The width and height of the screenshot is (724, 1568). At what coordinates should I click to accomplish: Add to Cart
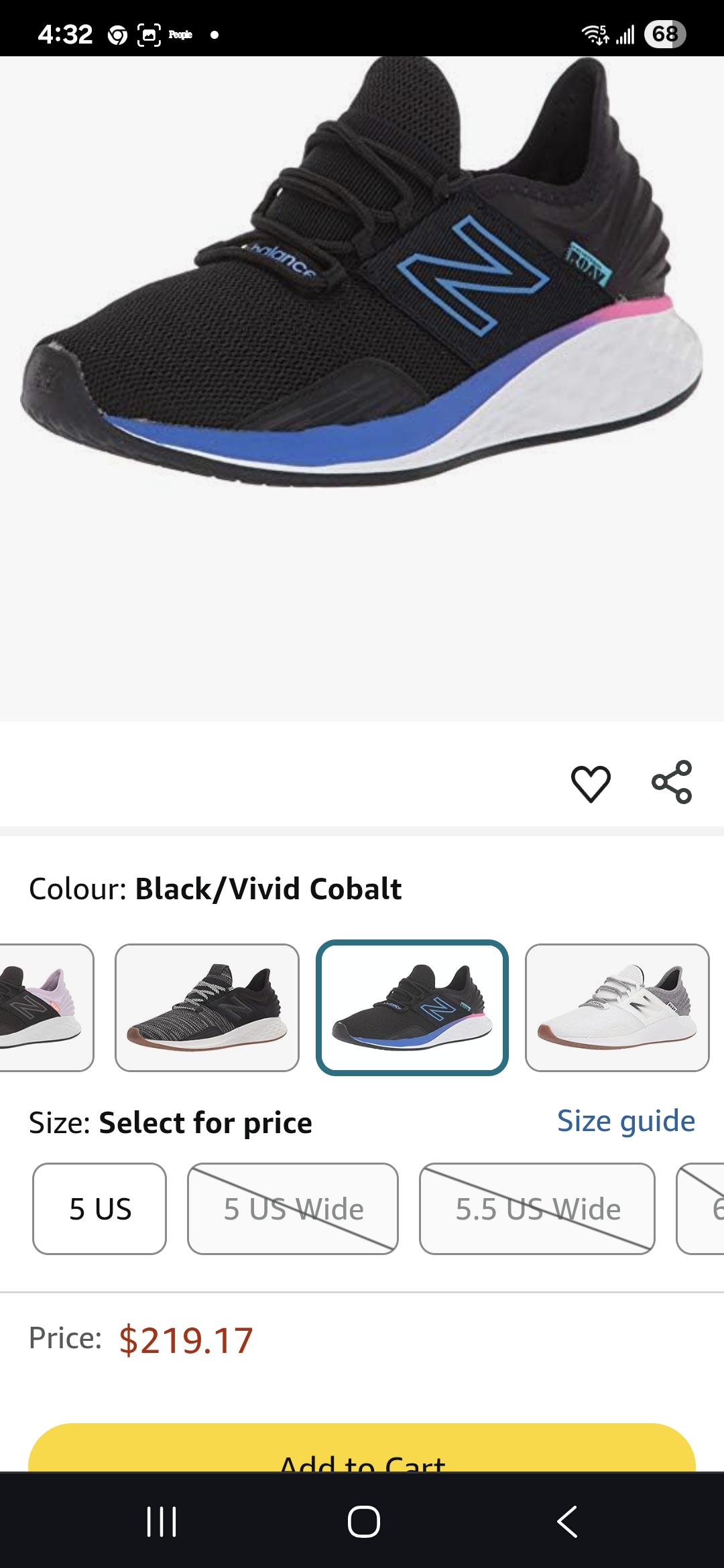362,1449
